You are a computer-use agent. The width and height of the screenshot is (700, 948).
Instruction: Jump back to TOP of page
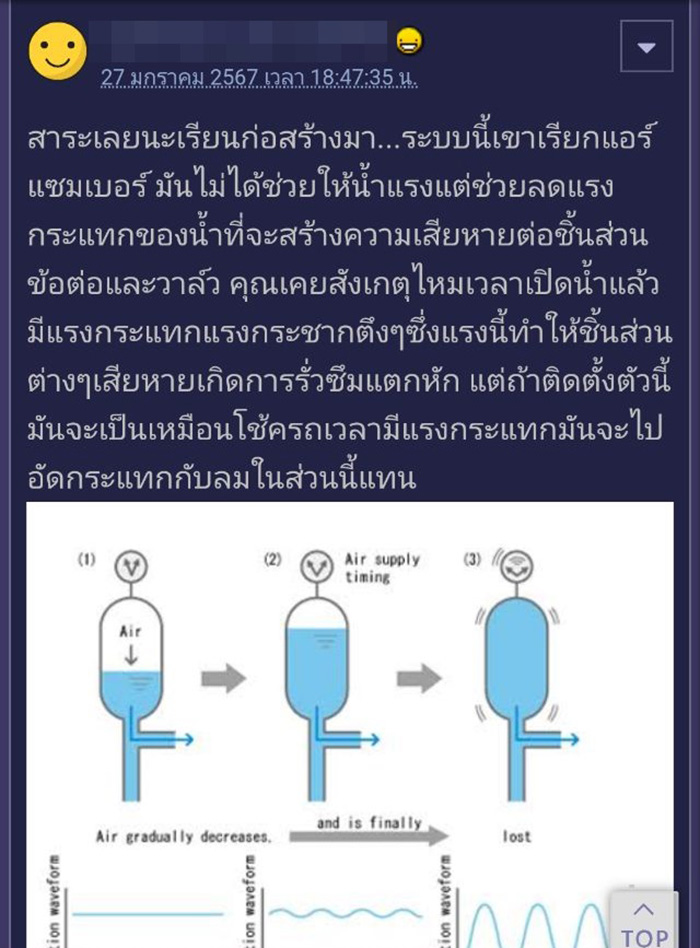(x=645, y=920)
